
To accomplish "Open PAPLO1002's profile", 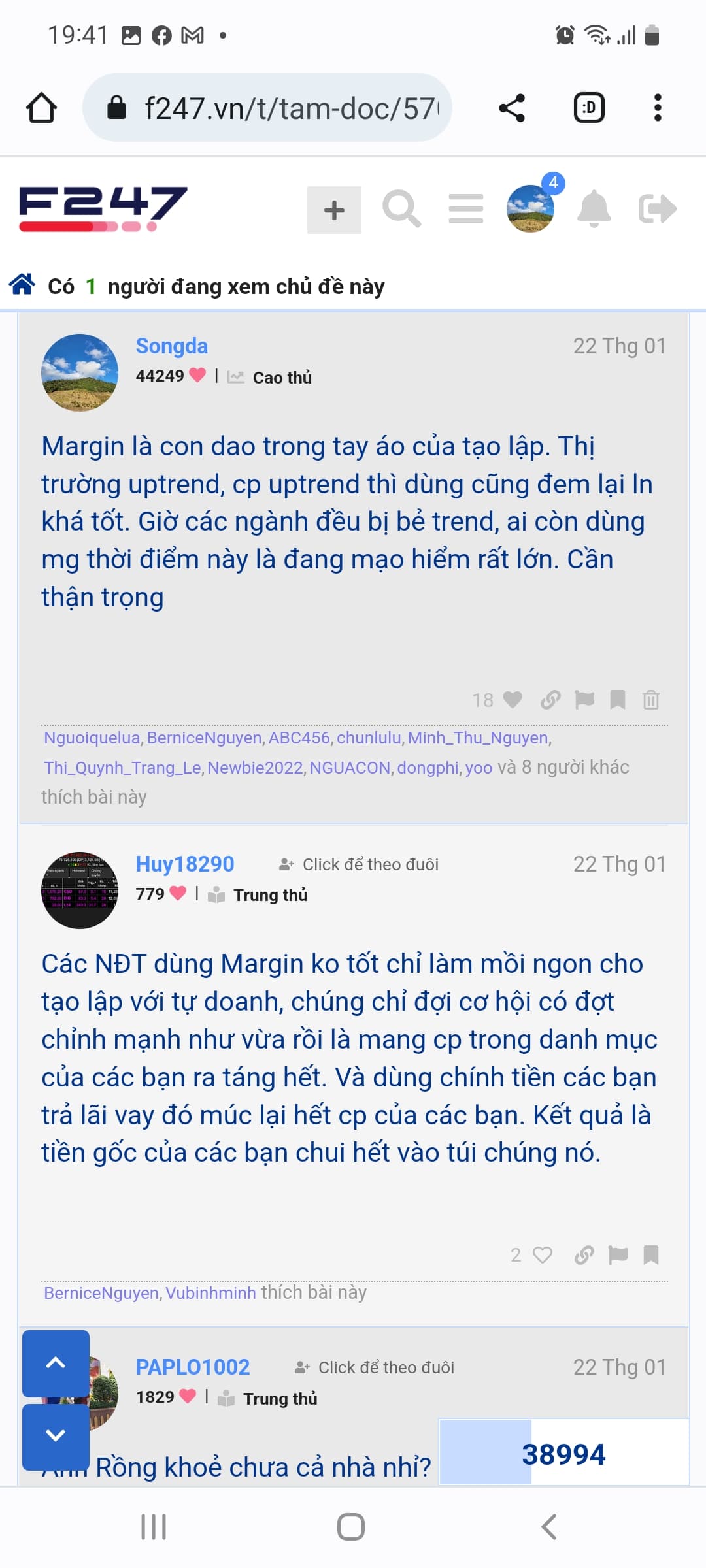I will pyautogui.click(x=192, y=1367).
